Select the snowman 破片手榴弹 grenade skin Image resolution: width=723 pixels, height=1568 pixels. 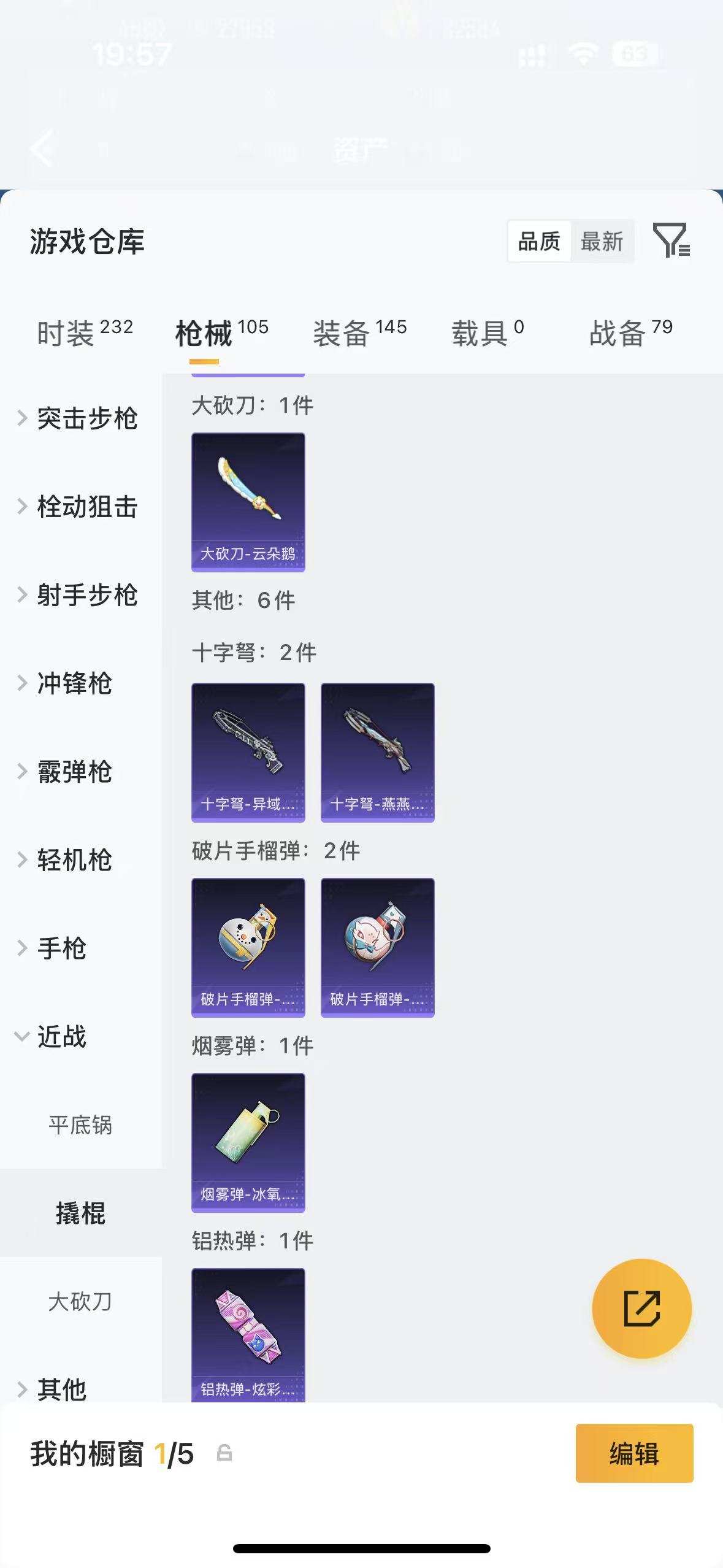[248, 947]
